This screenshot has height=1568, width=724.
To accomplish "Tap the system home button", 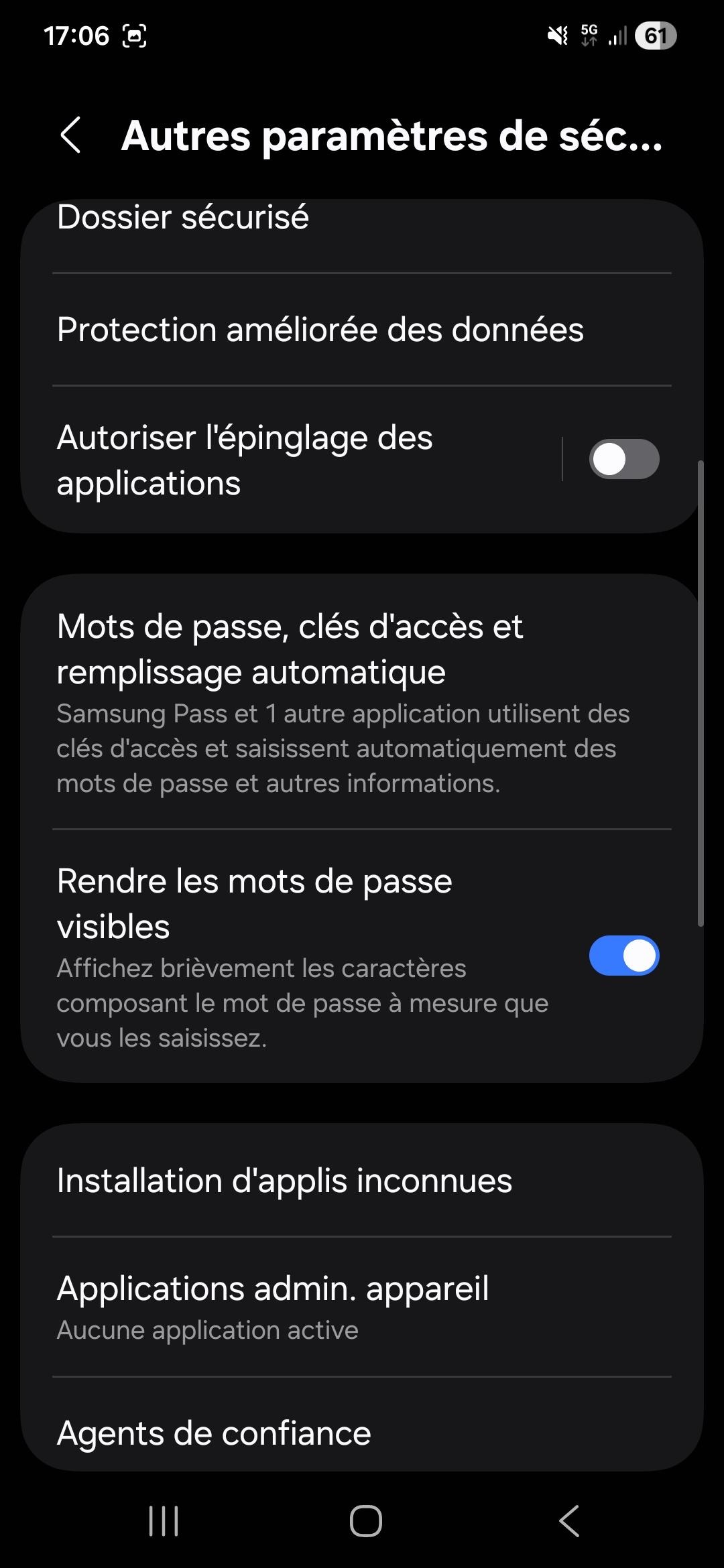I will (x=365, y=1521).
